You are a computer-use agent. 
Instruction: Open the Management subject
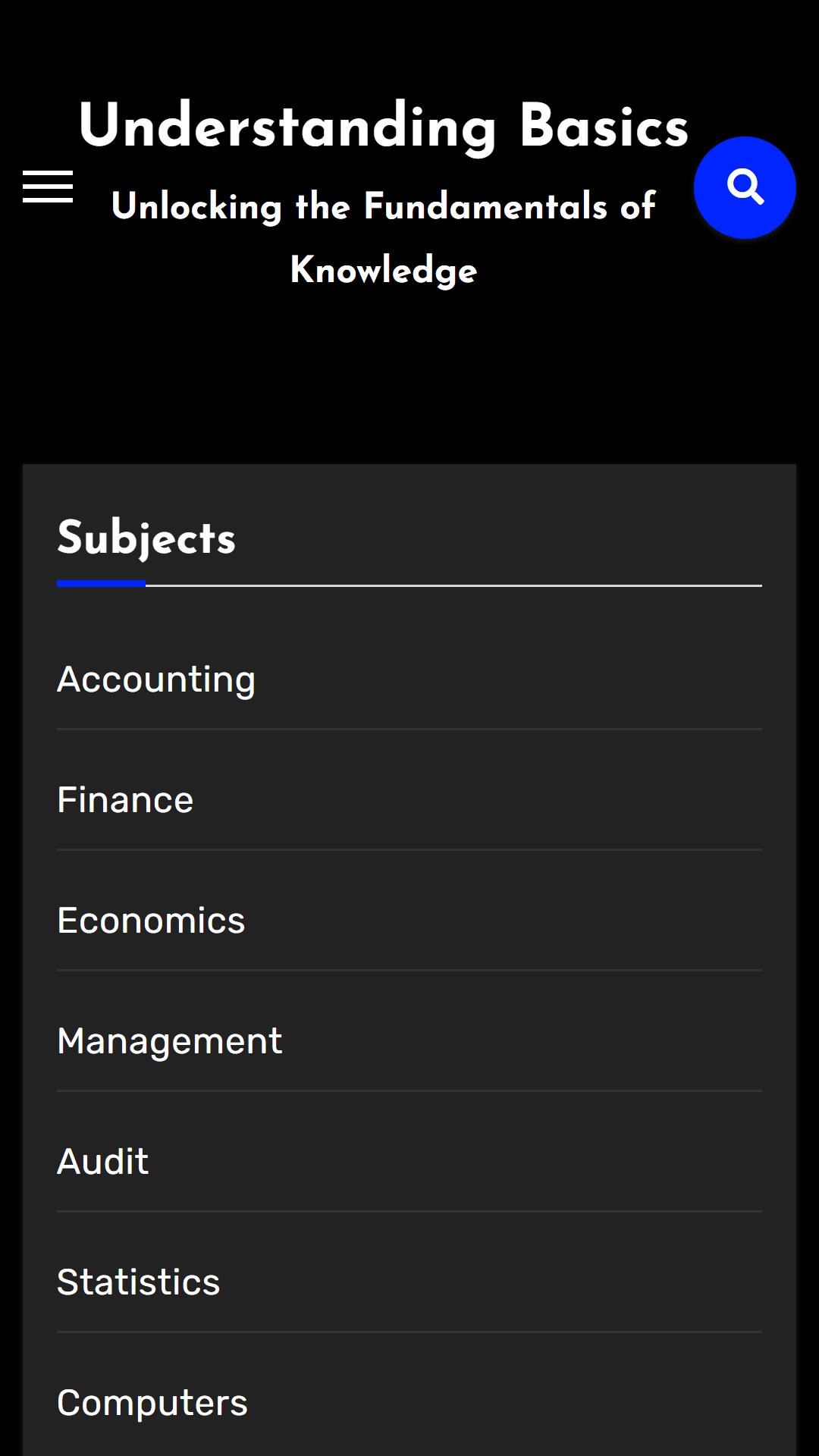click(x=170, y=1041)
